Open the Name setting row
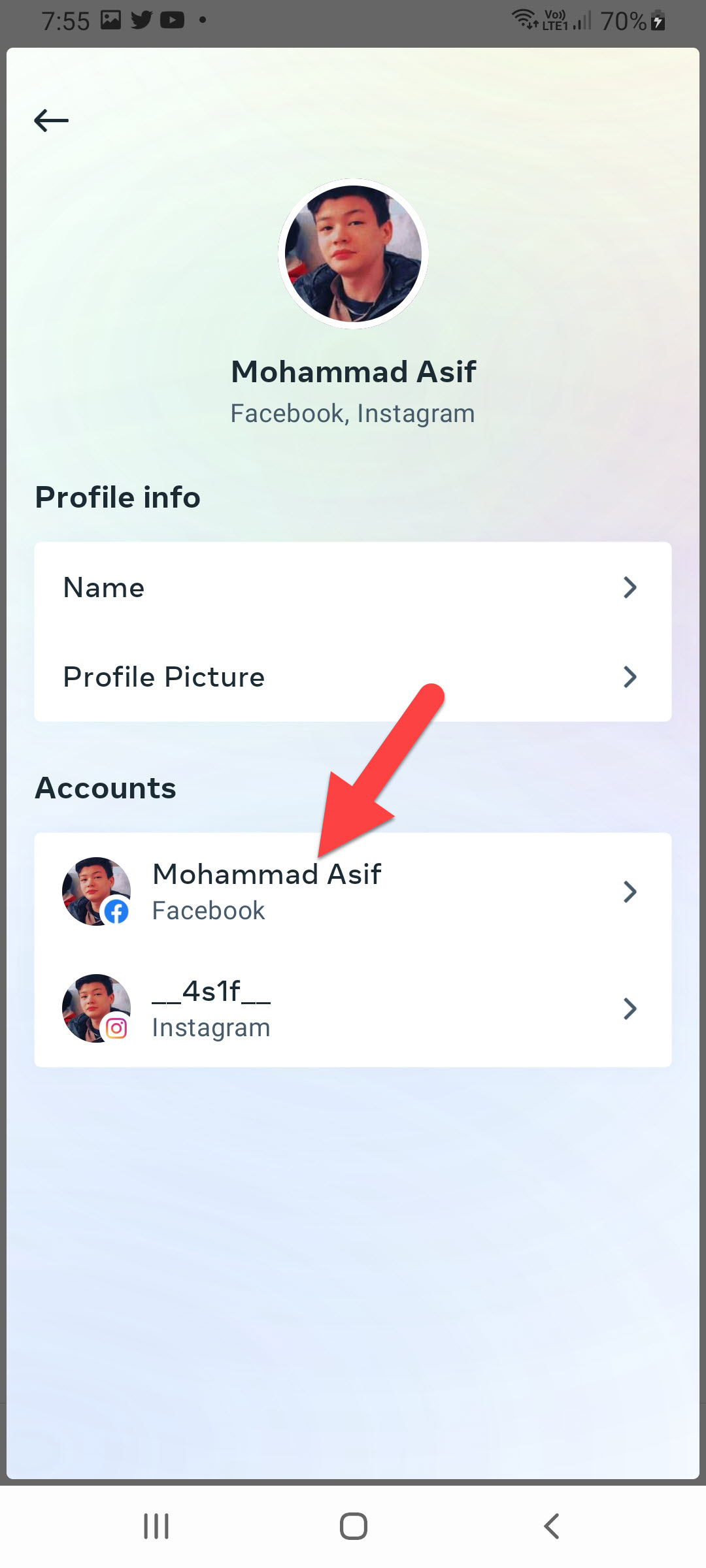This screenshot has width=706, height=1568. point(353,587)
